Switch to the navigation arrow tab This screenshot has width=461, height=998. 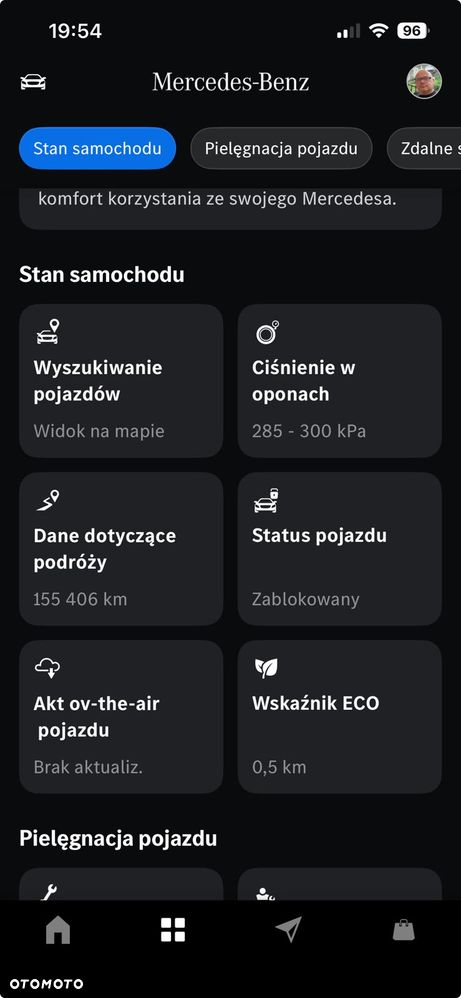[288, 930]
